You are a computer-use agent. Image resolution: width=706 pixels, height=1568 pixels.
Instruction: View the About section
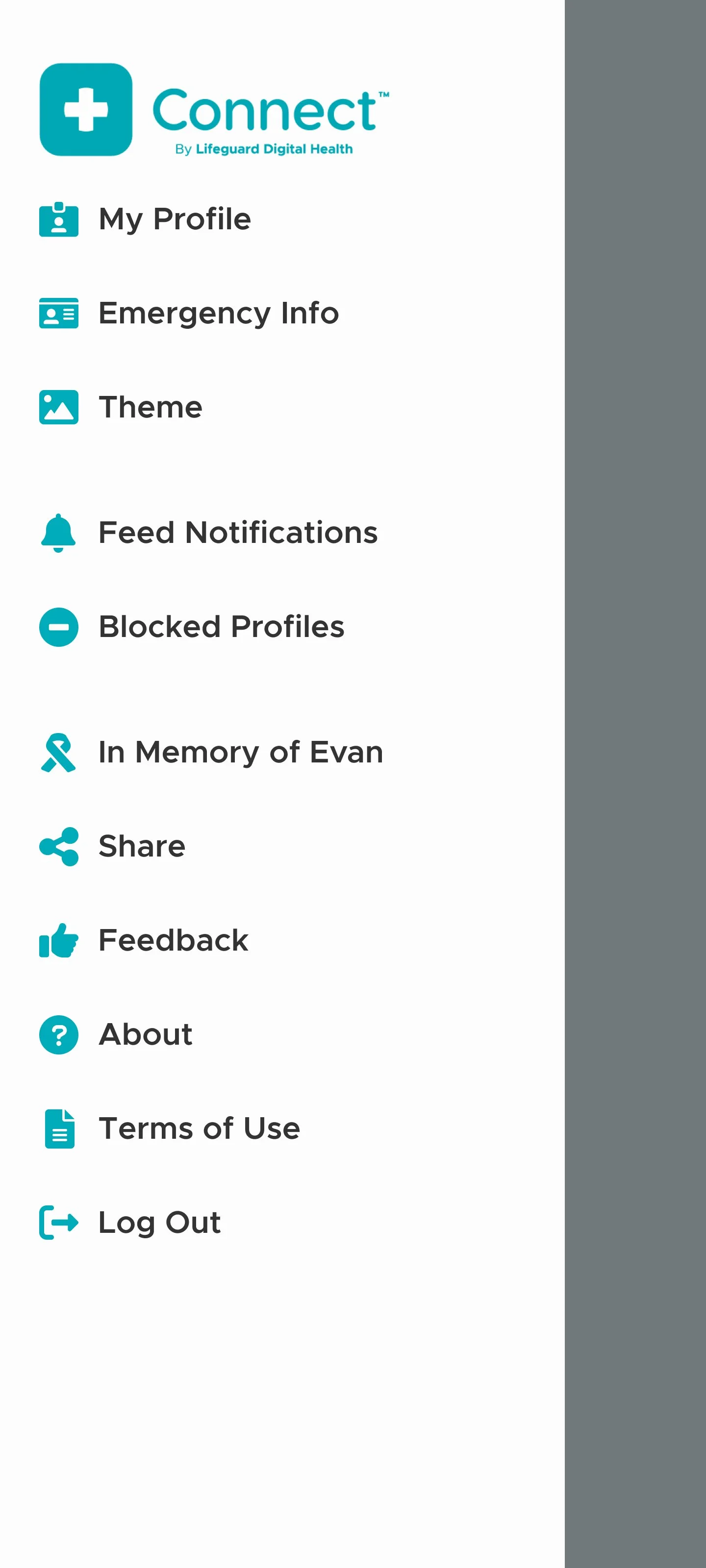point(145,1035)
